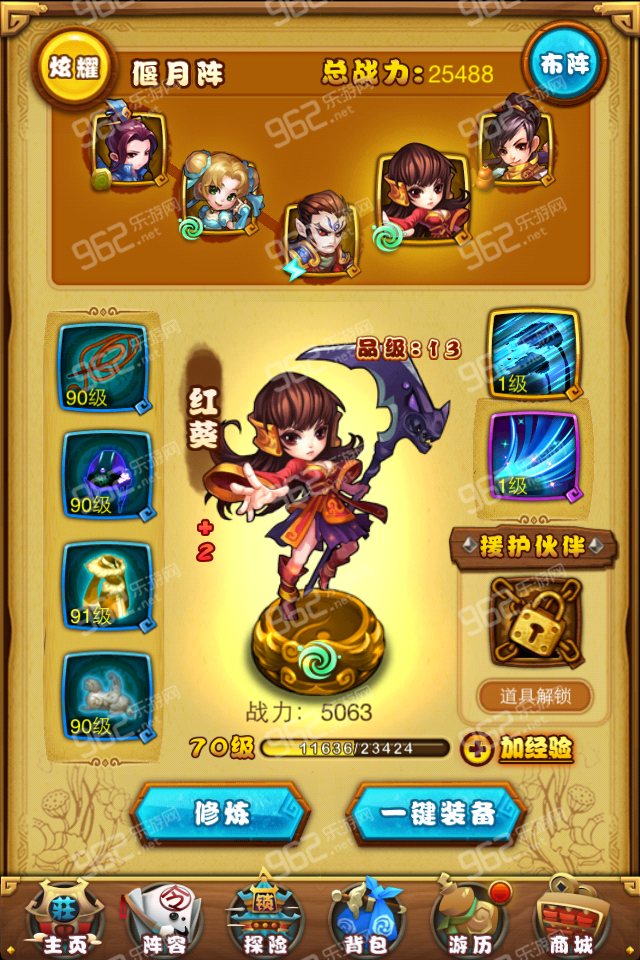Tap the 一键装备 button

coord(437,813)
